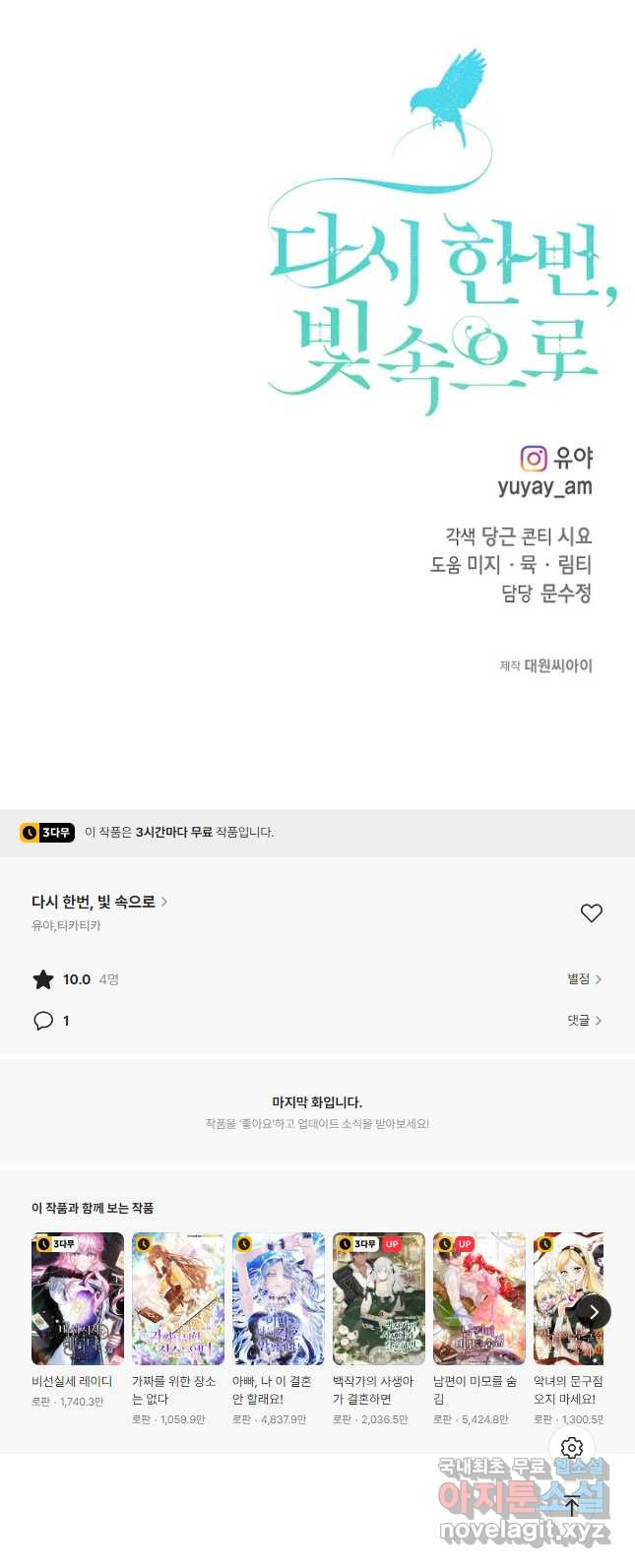
Task: Jump back to the top of the page
Action: pos(572,1504)
